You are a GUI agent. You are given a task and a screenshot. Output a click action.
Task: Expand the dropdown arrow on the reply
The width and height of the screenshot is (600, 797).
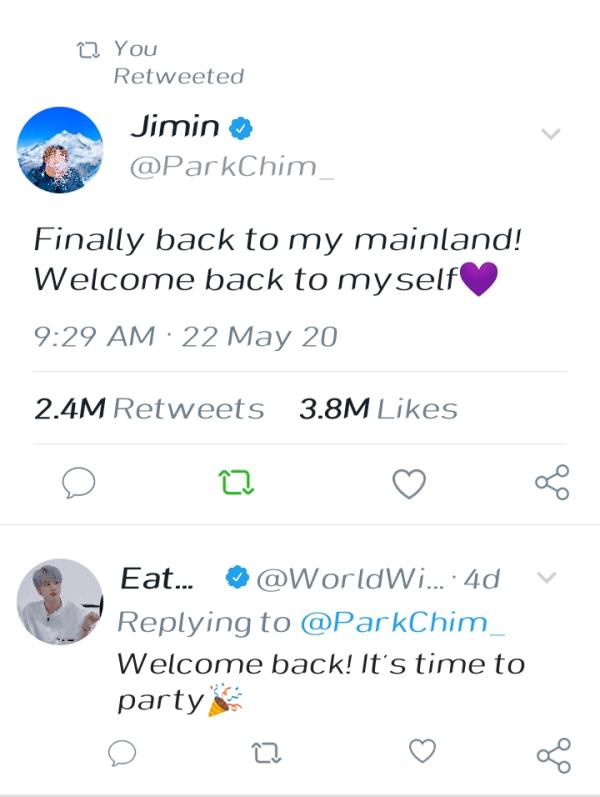coord(546,577)
